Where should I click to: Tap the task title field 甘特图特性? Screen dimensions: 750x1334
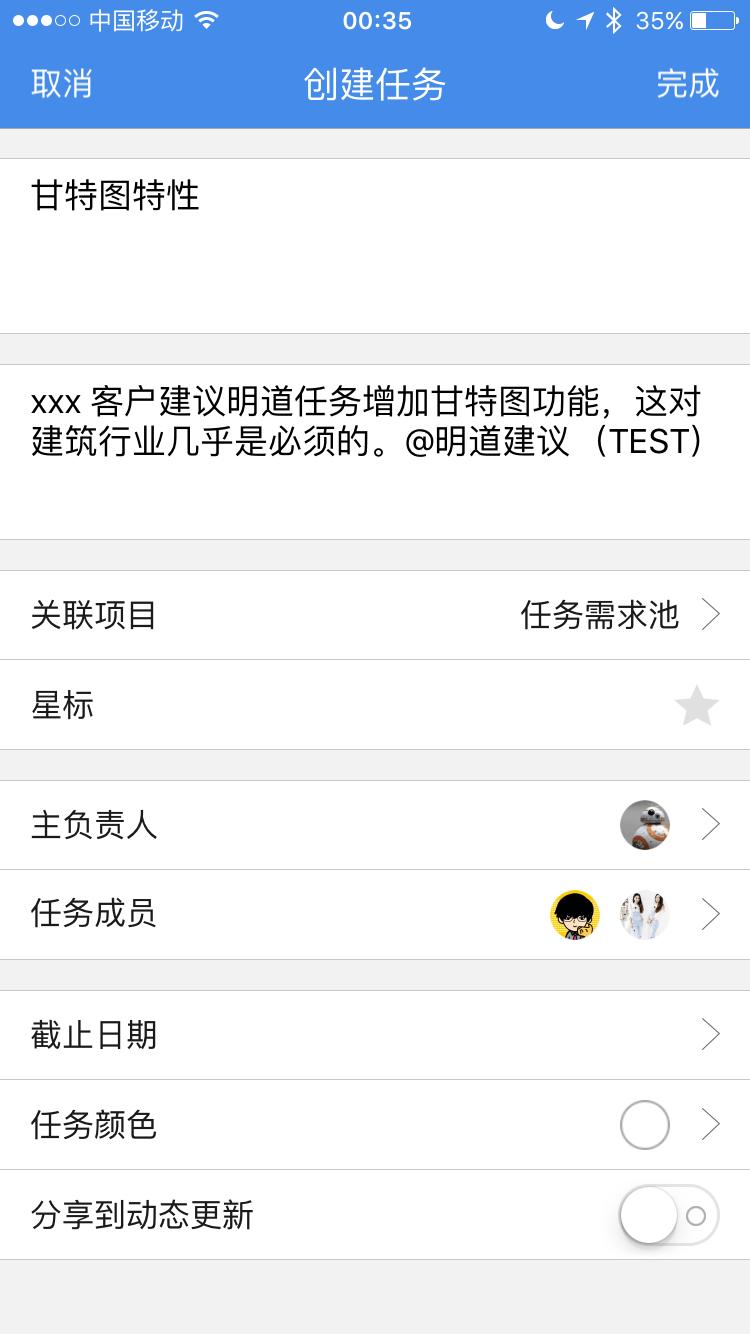pos(375,197)
